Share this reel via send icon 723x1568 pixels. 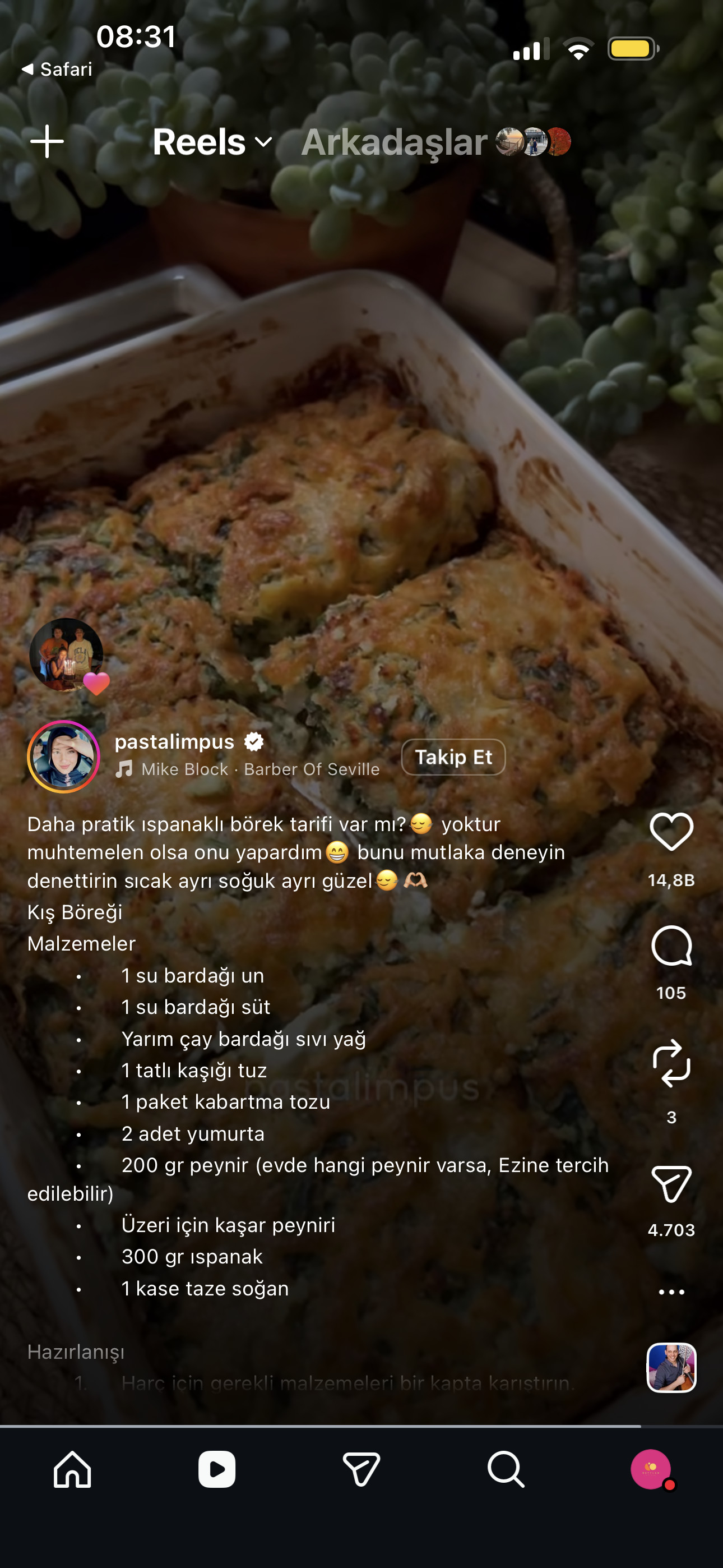671,1184
